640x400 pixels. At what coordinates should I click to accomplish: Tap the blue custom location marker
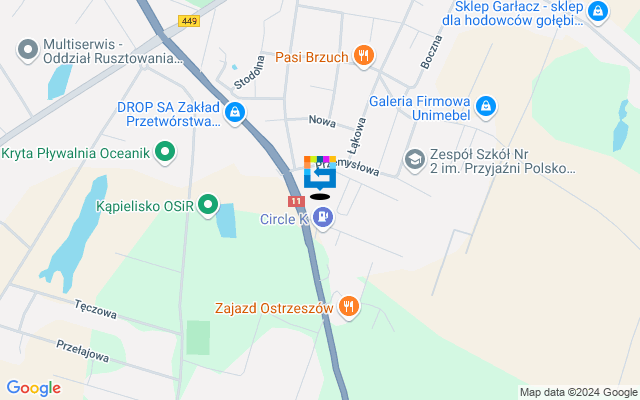click(320, 177)
